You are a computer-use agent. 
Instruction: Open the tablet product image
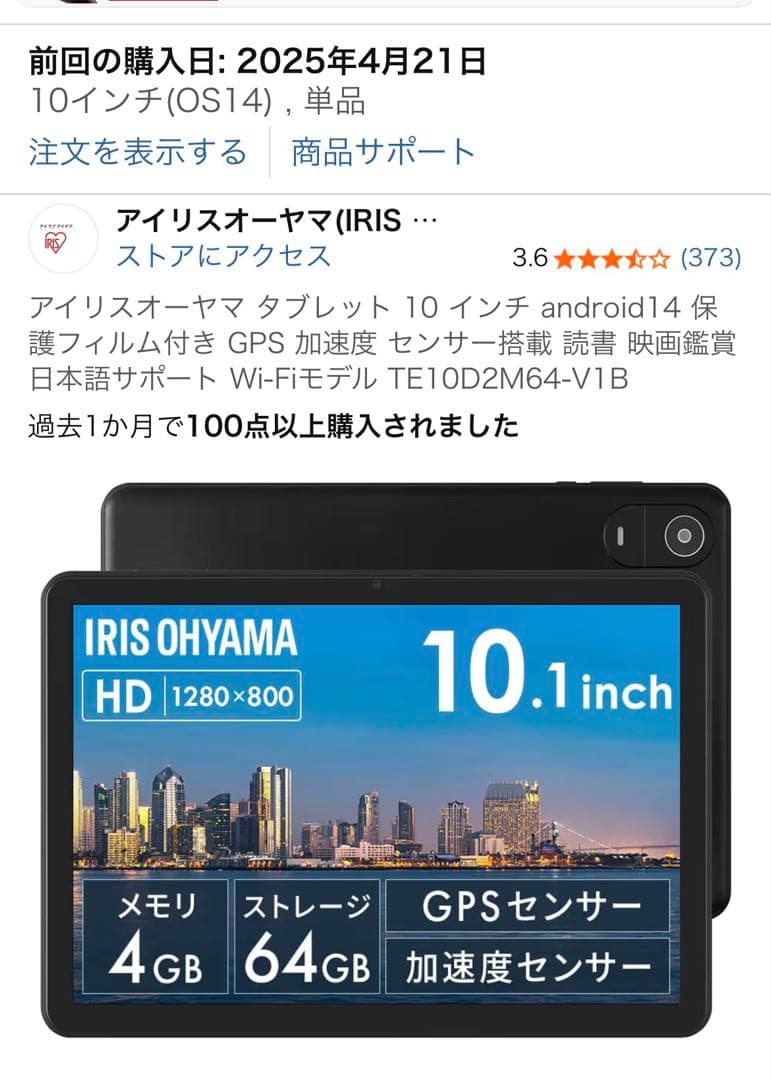click(385, 760)
